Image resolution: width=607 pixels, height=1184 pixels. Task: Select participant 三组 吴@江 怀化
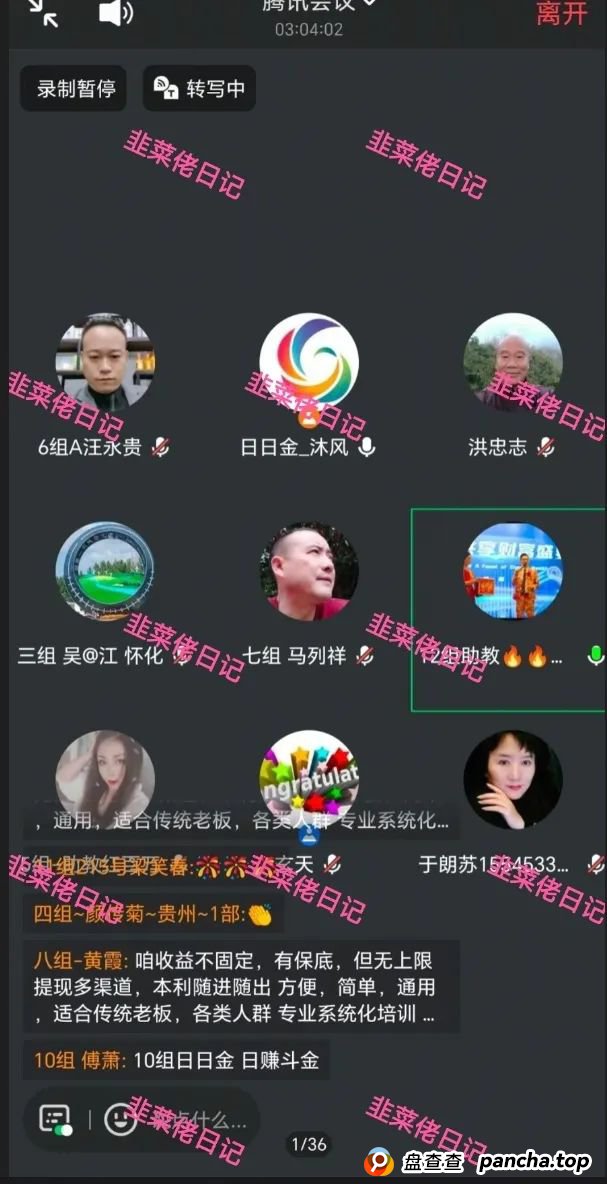coord(105,572)
